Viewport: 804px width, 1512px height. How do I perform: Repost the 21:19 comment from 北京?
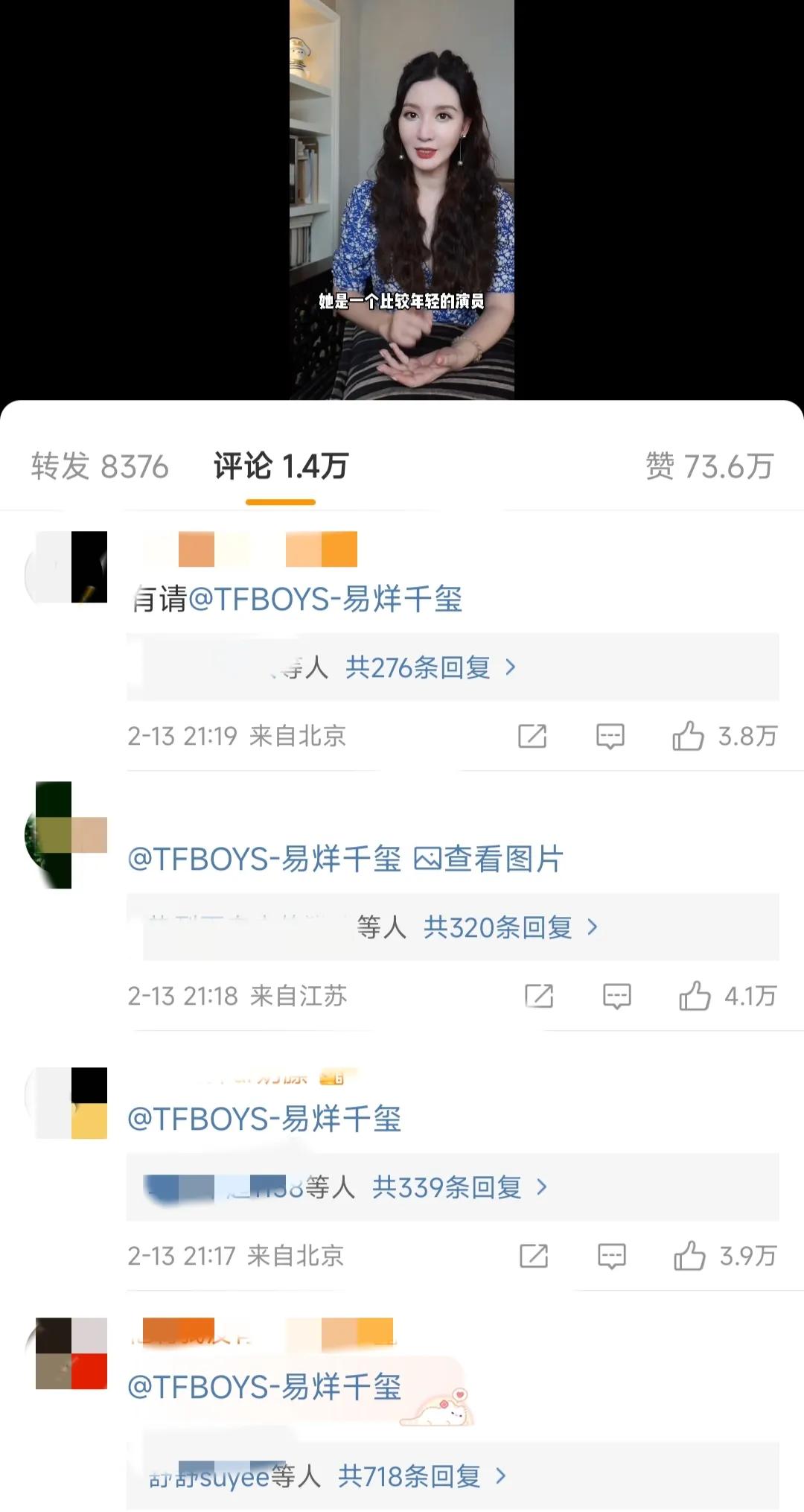[x=532, y=736]
